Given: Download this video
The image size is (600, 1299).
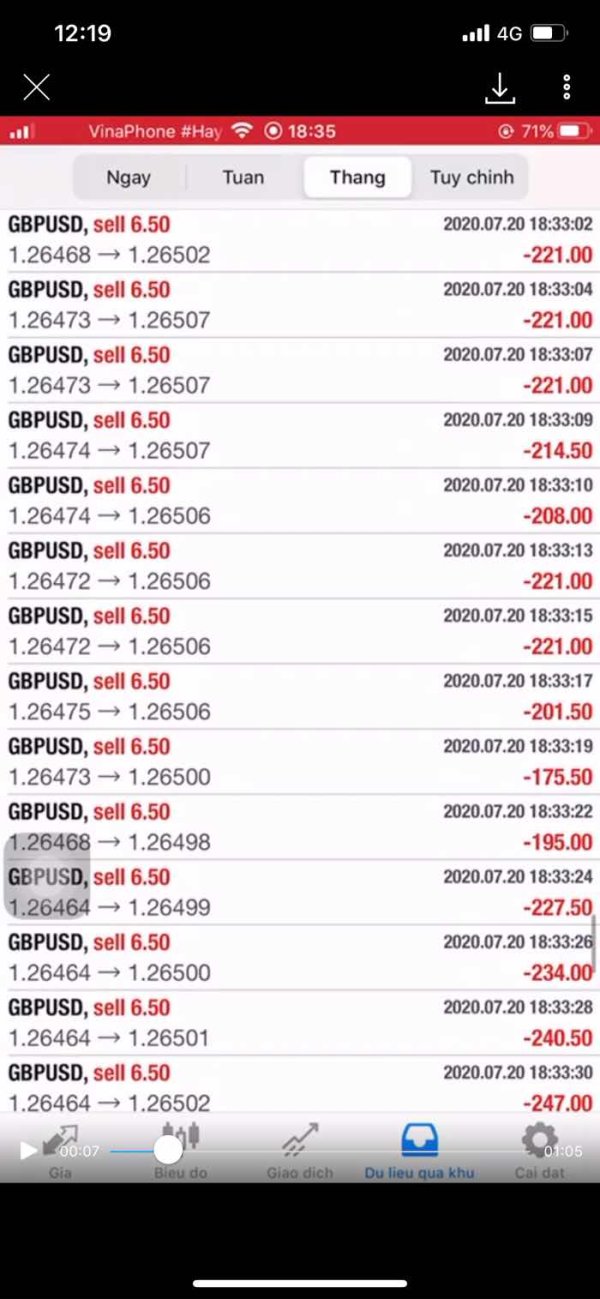Looking at the screenshot, I should click(499, 88).
